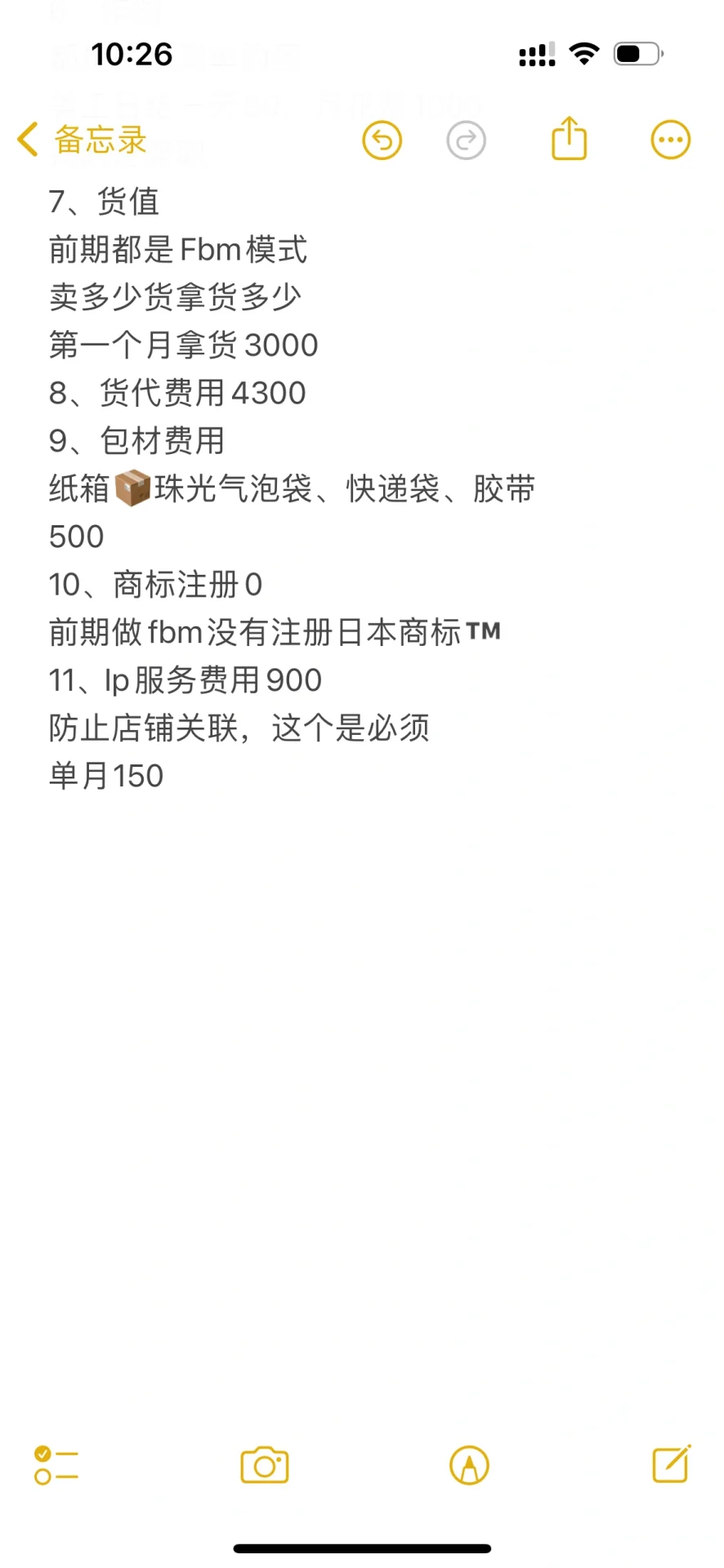The height and width of the screenshot is (1568, 724).
Task: Share this note
Action: pos(569,139)
